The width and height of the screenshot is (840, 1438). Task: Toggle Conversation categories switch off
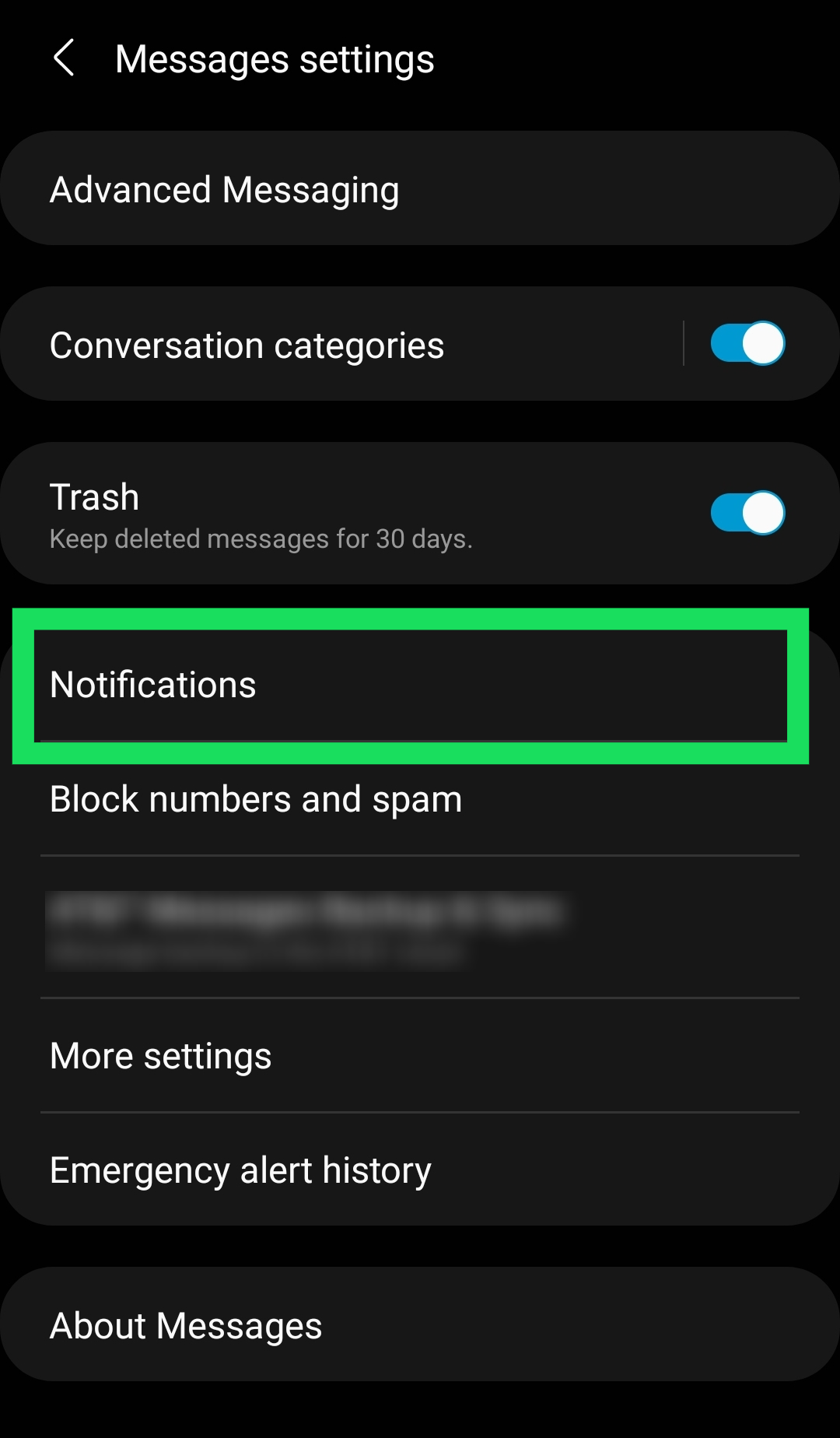point(747,343)
